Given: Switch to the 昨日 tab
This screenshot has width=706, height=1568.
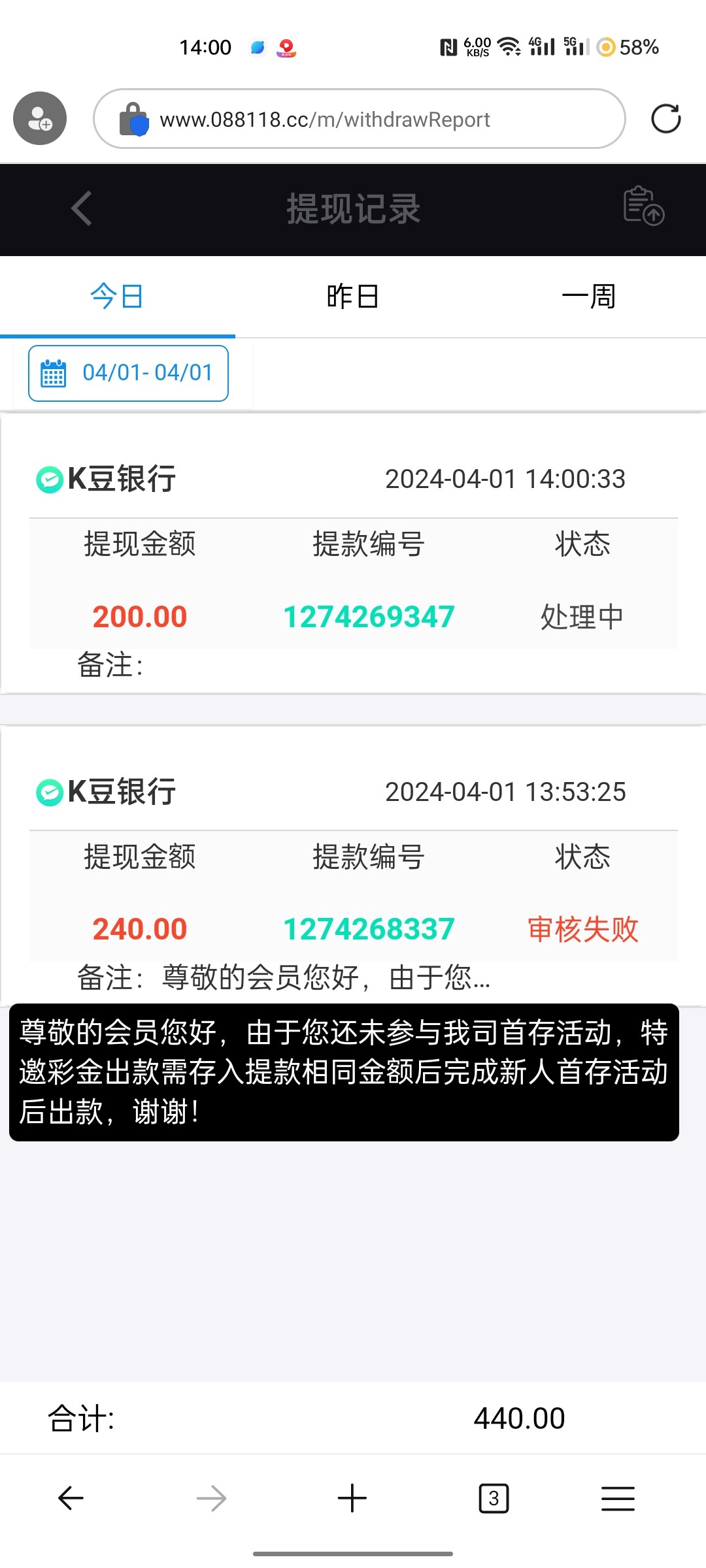Looking at the screenshot, I should click(x=353, y=297).
